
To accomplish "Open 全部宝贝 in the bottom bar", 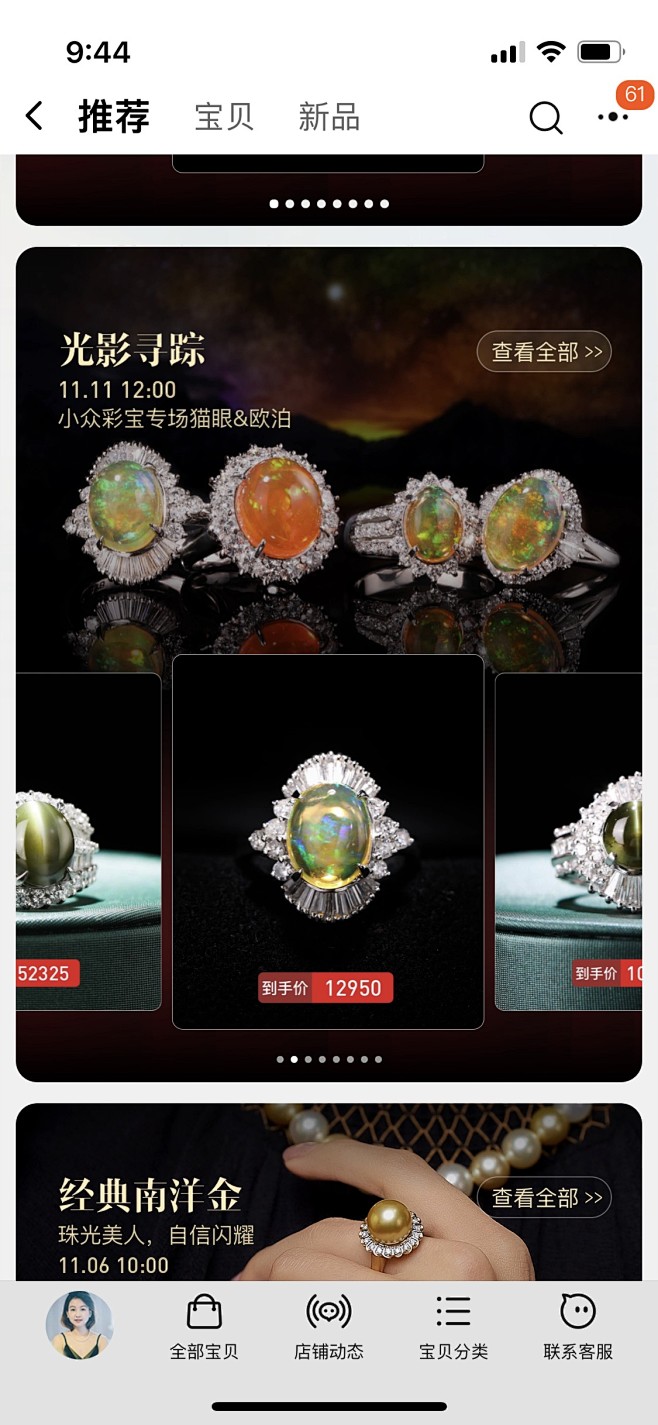I will click(x=204, y=1327).
